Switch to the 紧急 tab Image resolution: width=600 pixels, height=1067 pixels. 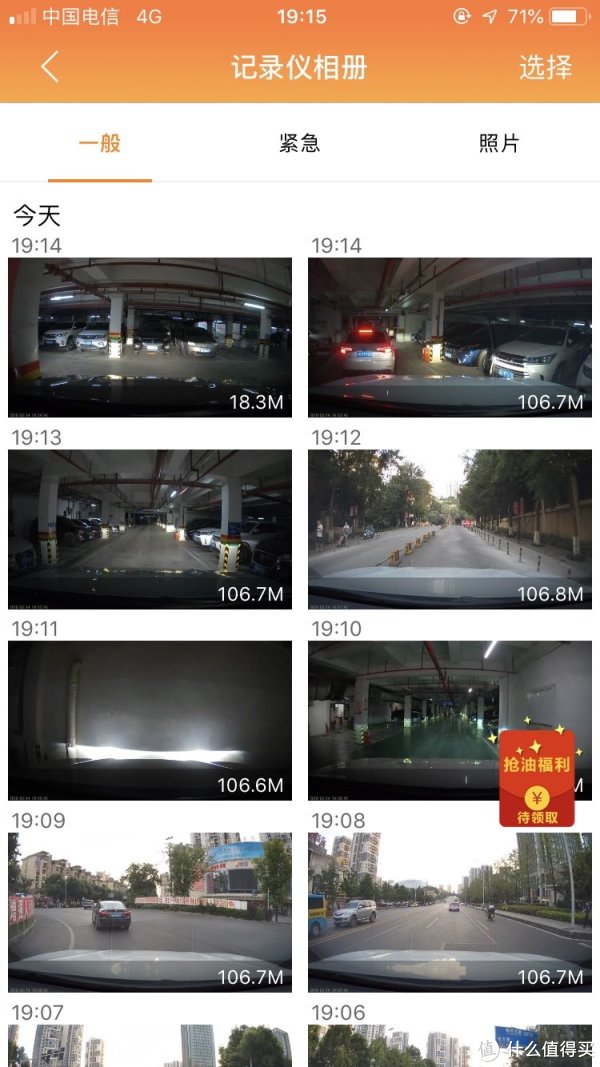coord(299,143)
